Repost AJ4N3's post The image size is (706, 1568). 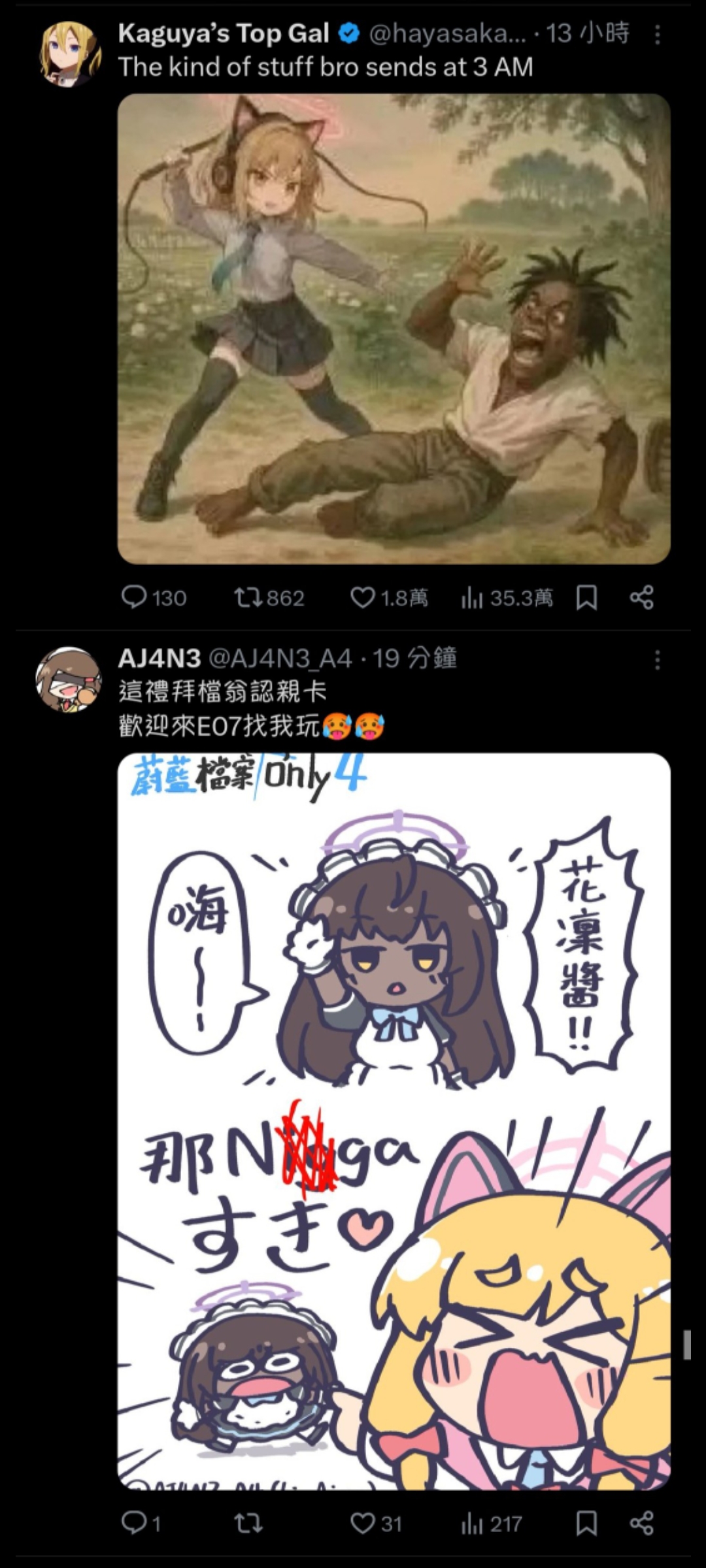(248, 1524)
